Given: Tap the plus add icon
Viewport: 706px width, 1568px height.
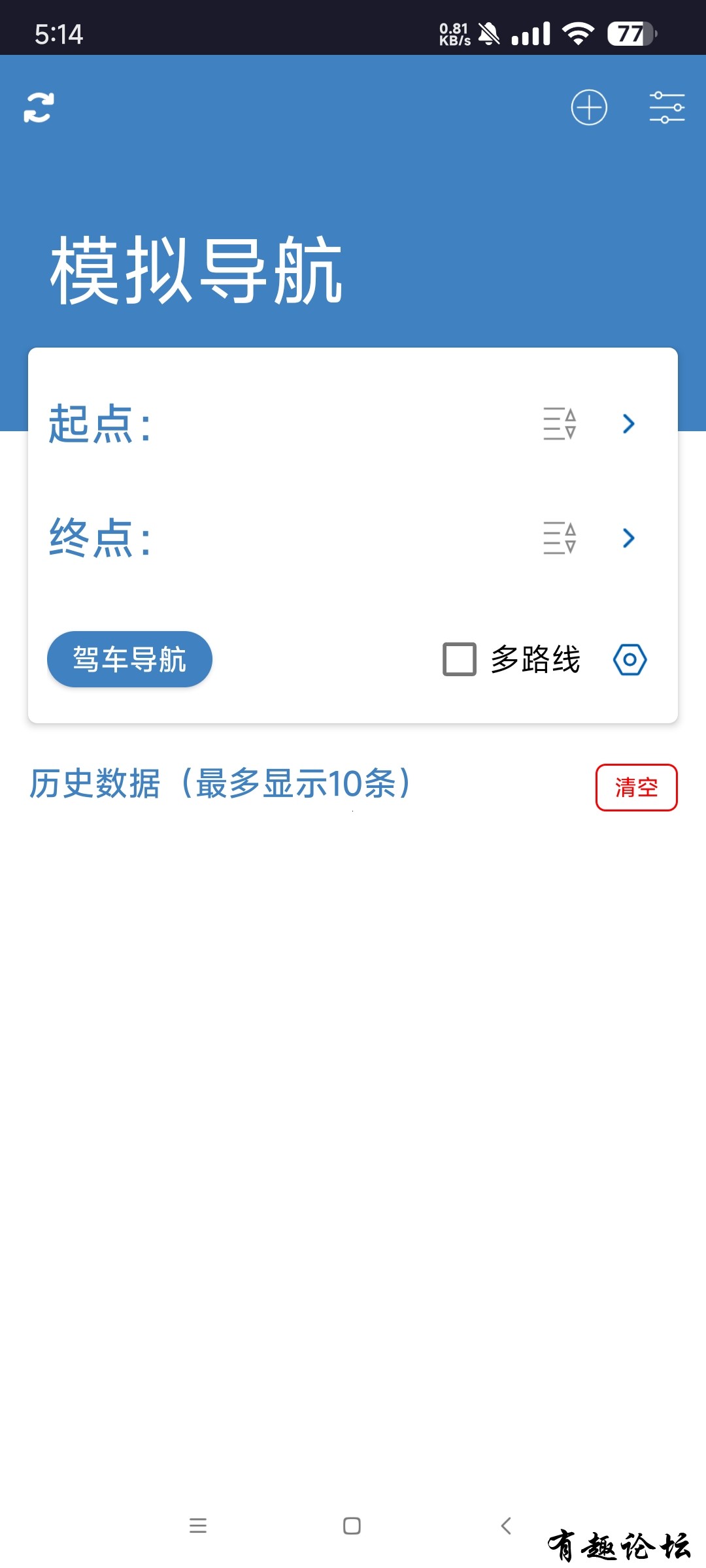Looking at the screenshot, I should [x=589, y=108].
